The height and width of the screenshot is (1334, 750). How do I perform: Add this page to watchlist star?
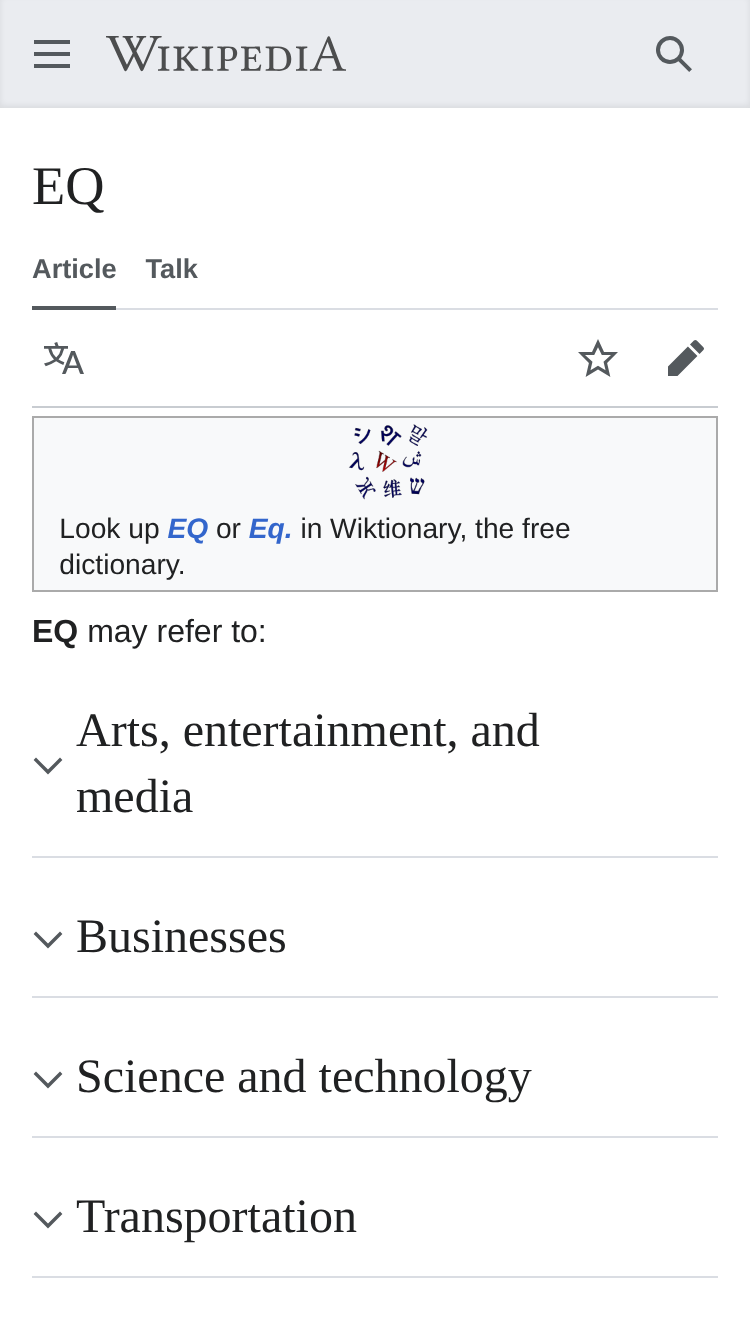pos(598,358)
